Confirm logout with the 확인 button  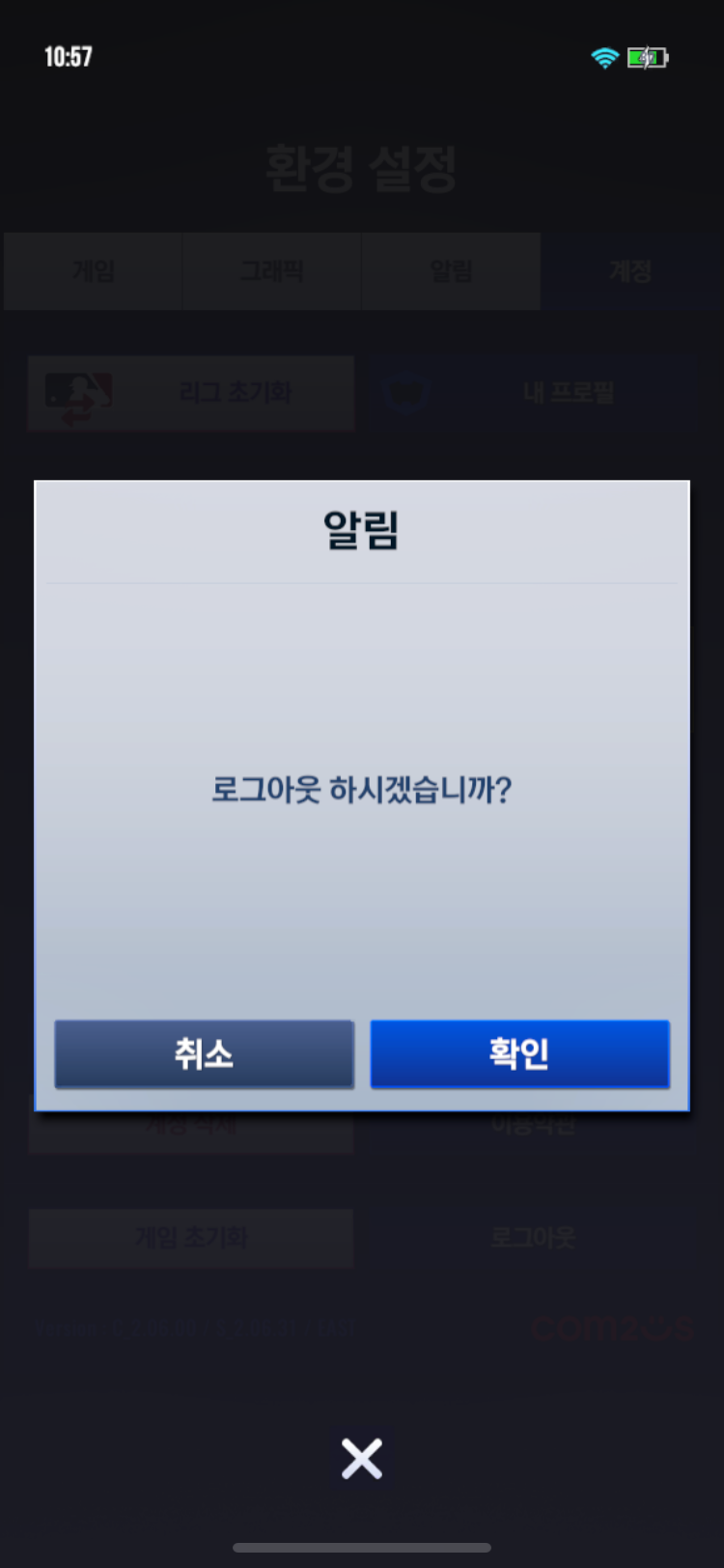tap(519, 1053)
